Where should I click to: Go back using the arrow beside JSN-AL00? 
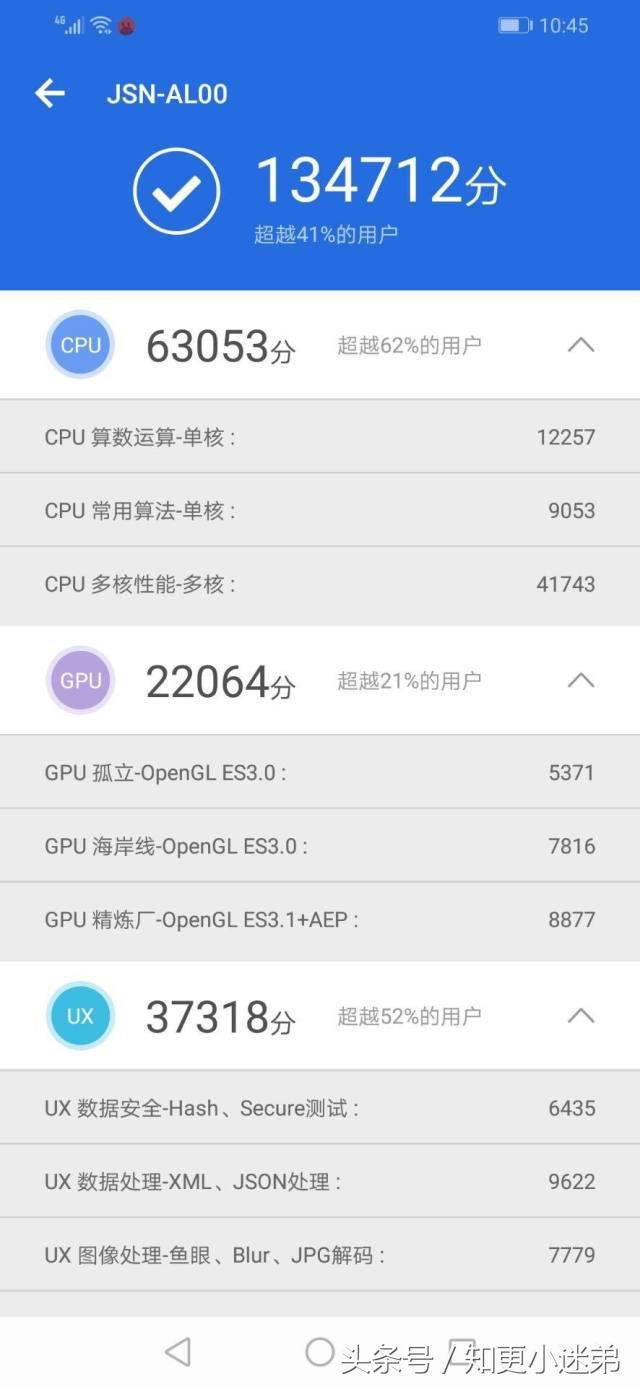coord(49,94)
